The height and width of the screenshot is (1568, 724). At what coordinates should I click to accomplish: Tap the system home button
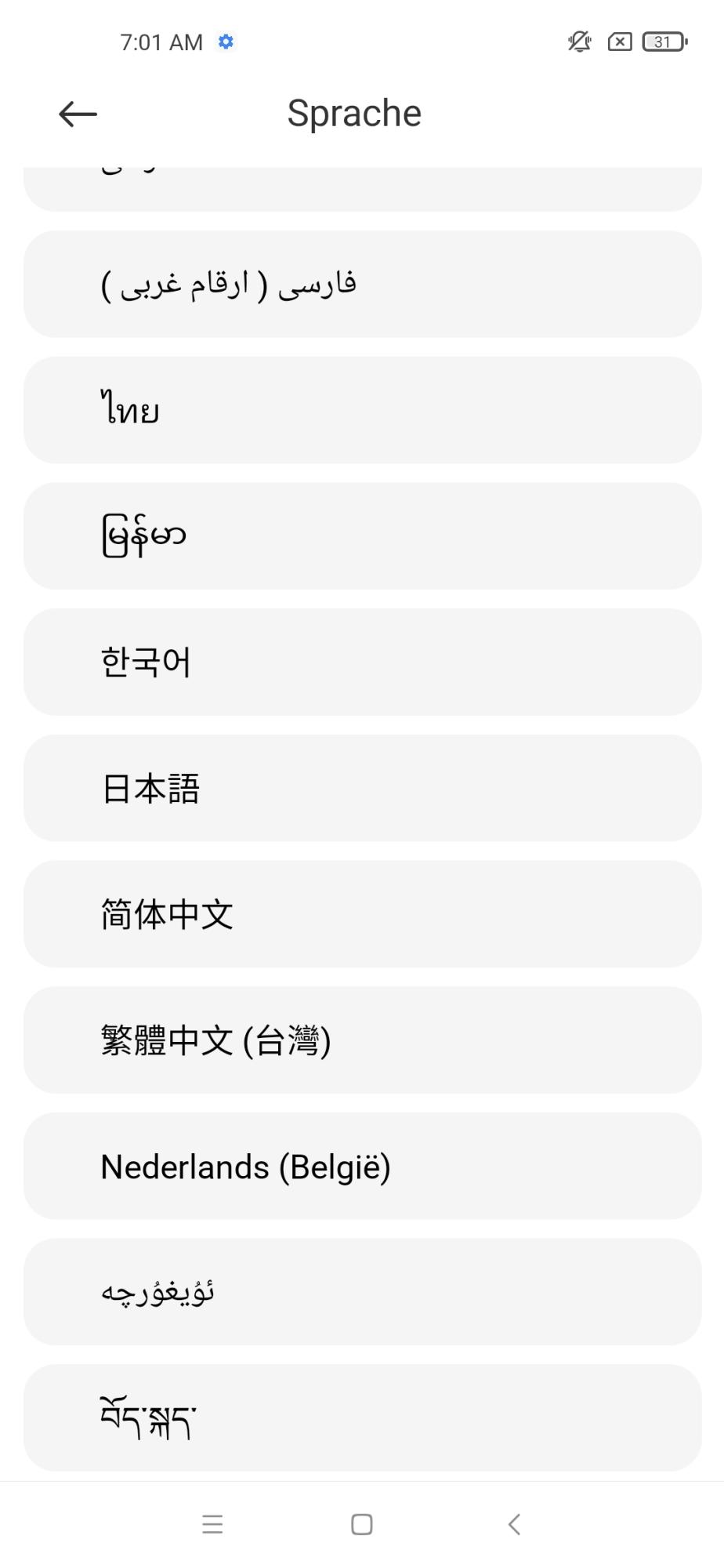click(x=362, y=1524)
